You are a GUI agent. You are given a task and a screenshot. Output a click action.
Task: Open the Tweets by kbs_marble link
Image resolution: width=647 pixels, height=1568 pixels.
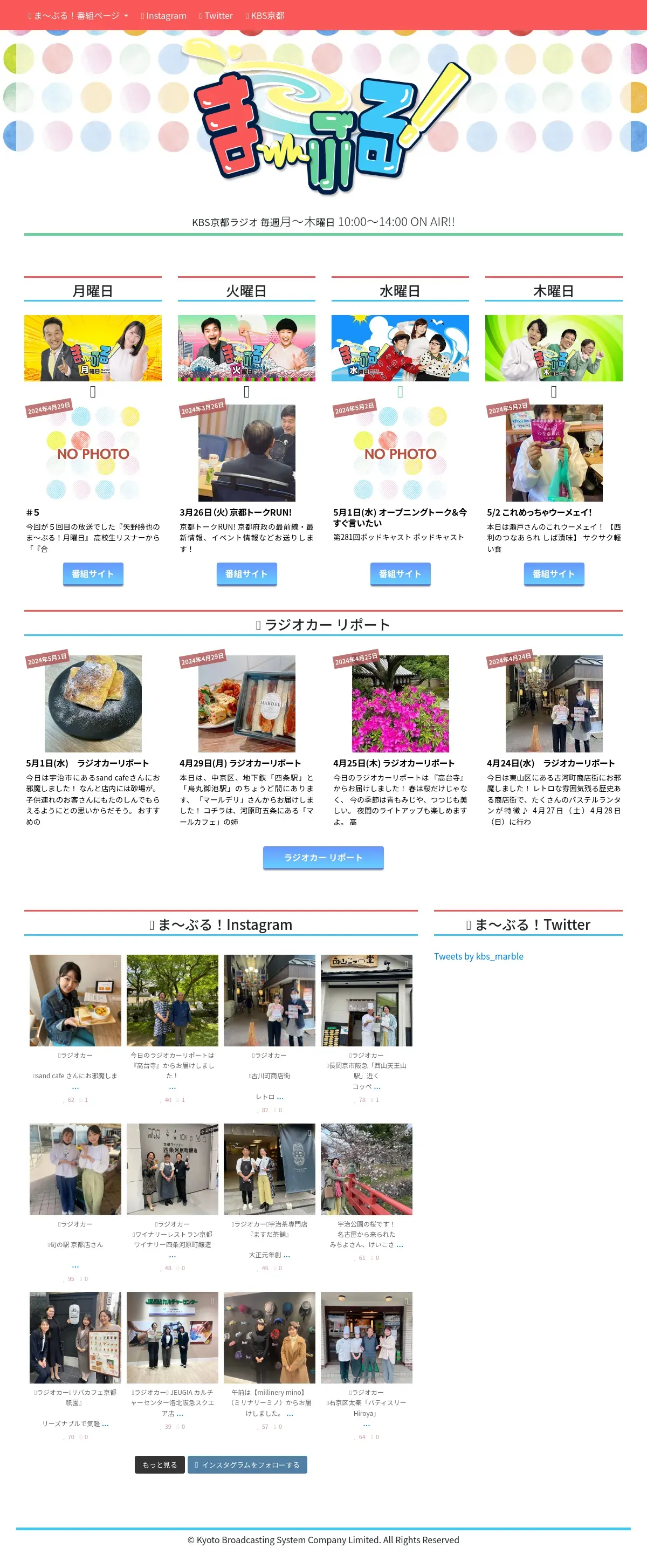(x=478, y=956)
